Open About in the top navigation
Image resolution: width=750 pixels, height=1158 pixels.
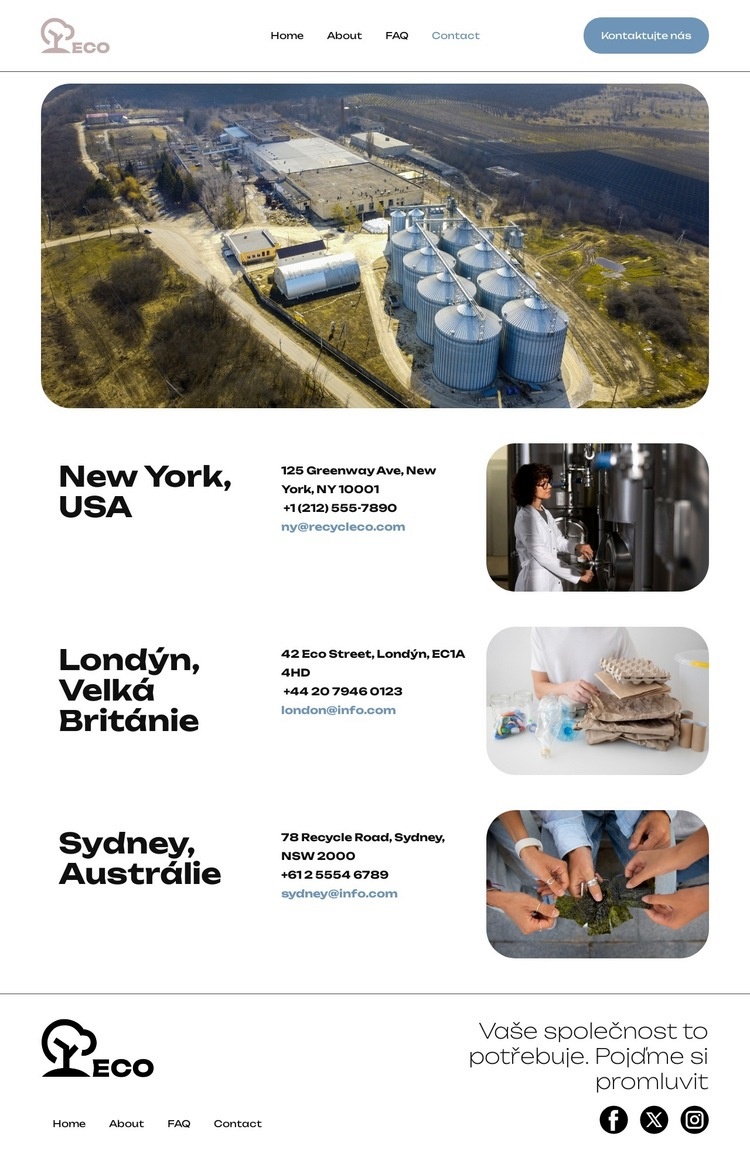344,36
